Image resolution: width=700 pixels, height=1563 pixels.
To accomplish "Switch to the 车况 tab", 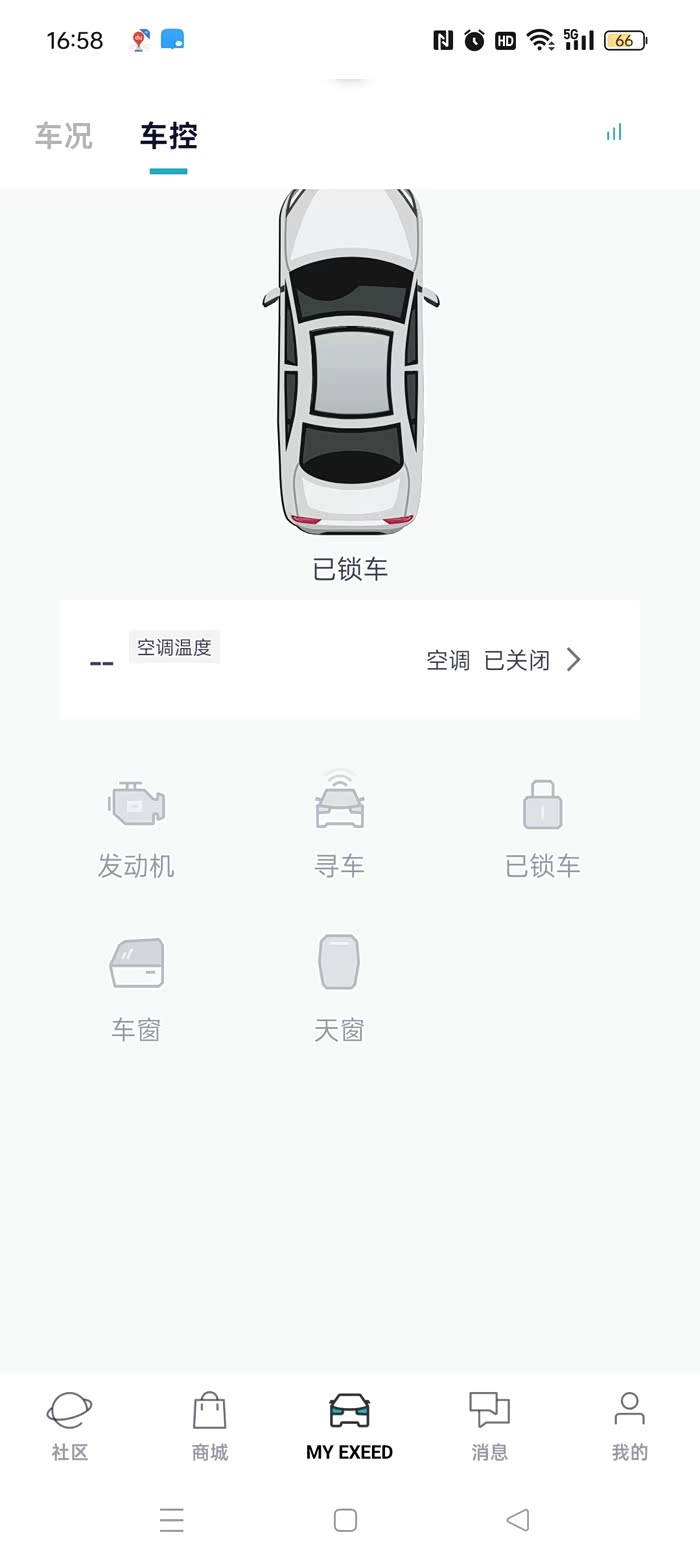I will (x=64, y=136).
